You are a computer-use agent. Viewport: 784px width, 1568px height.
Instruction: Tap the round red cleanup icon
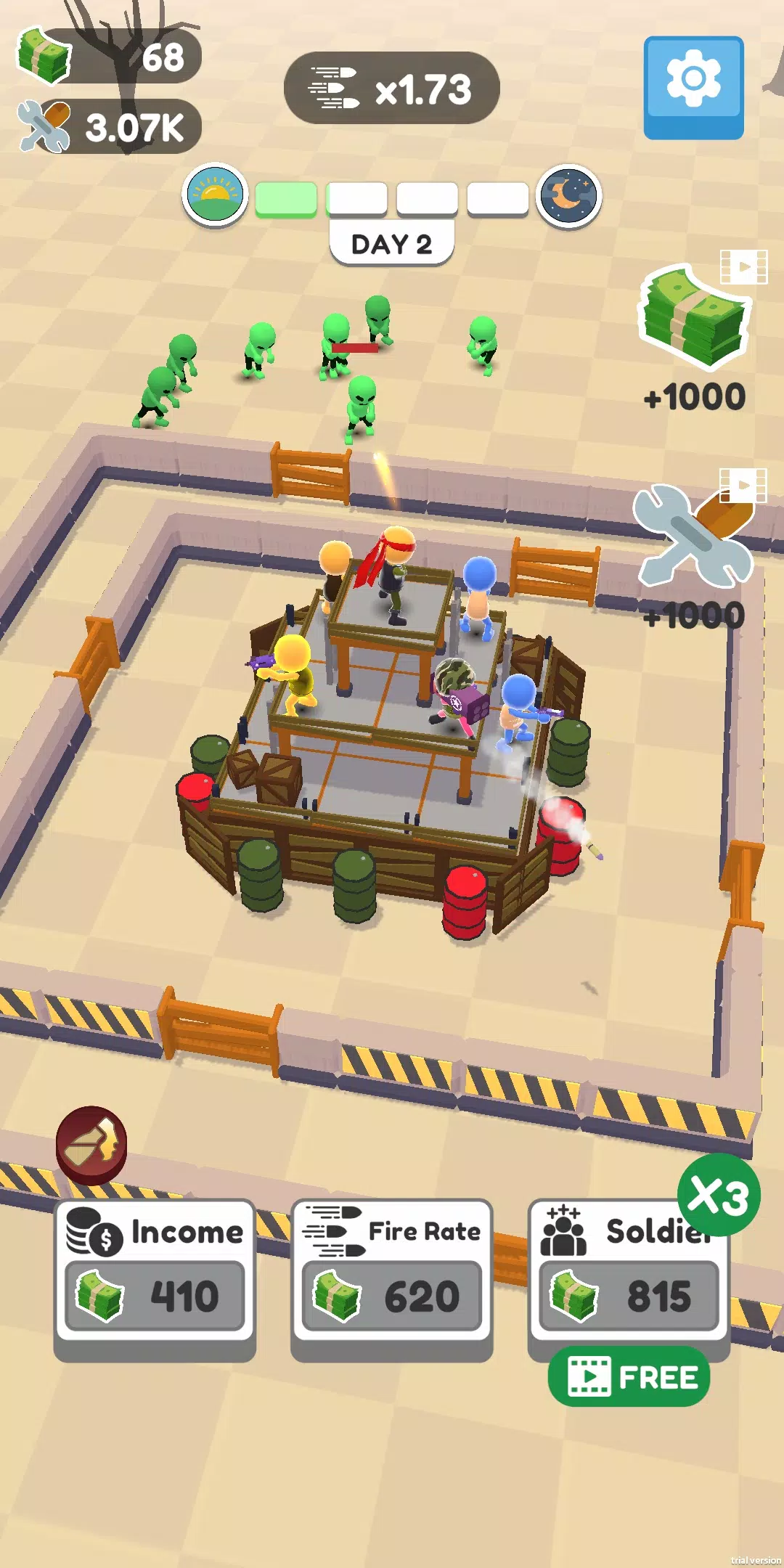click(91, 1143)
